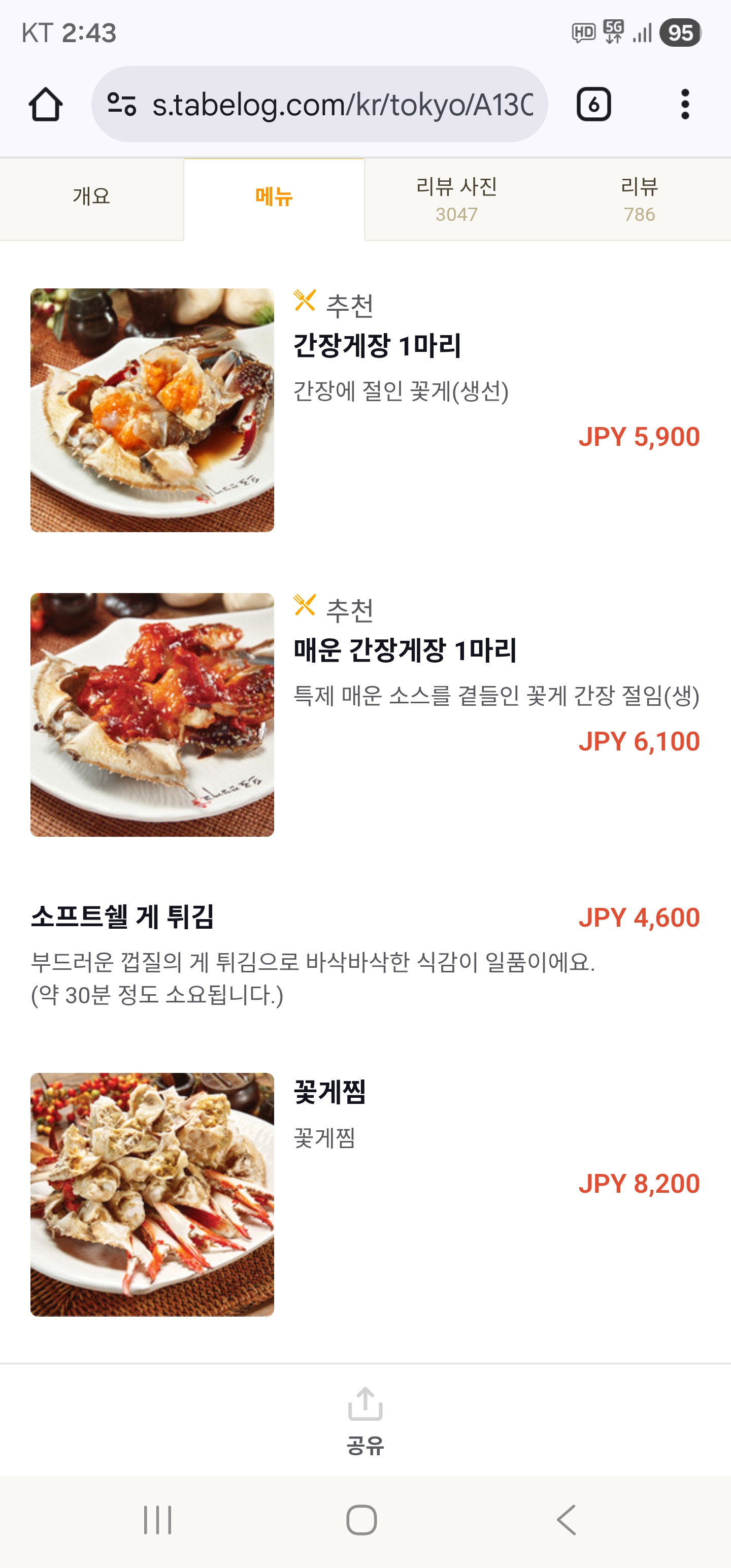
Task: Switch to the 리뷰 tab
Action: [x=639, y=199]
